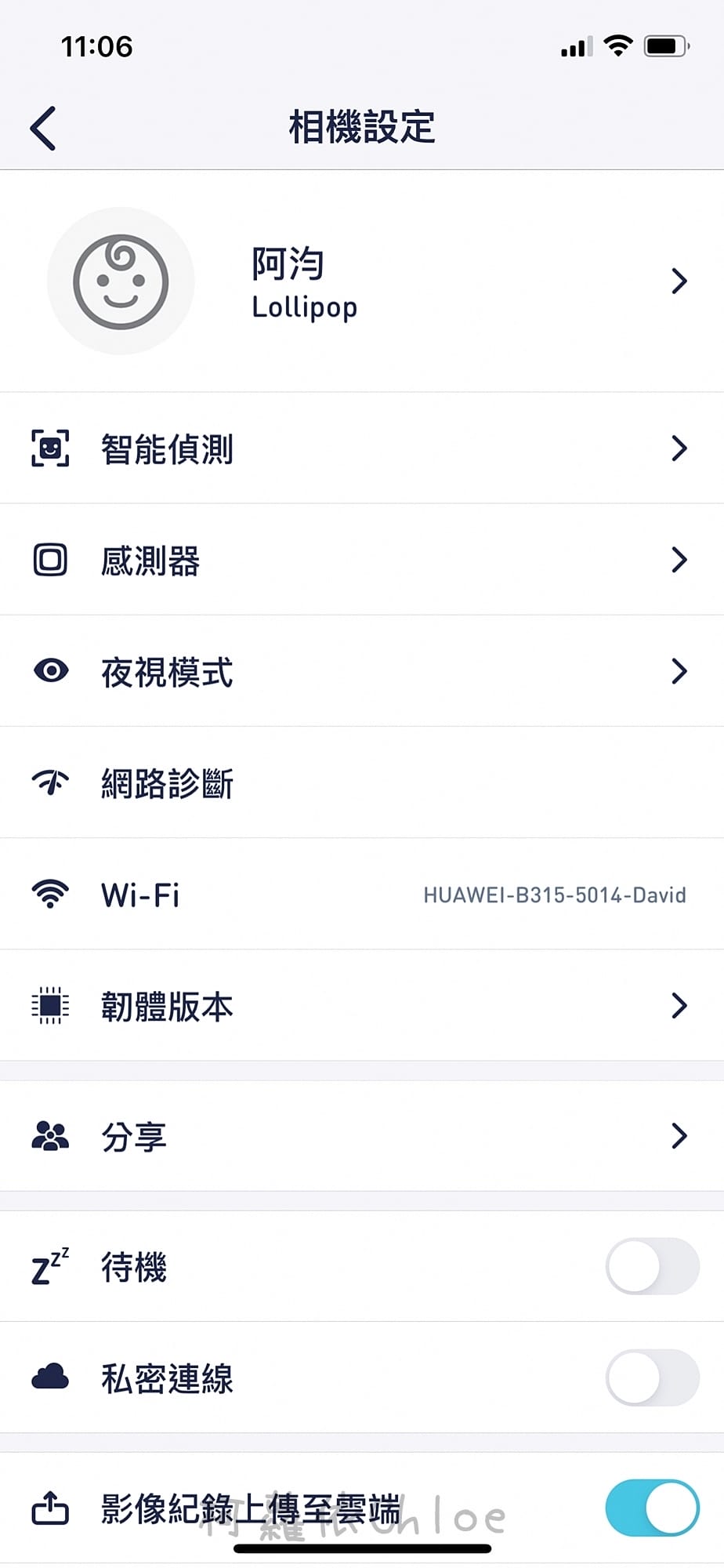The width and height of the screenshot is (724, 1568).
Task: Click the chip icon next to 韌體版本
Action: tap(50, 1006)
